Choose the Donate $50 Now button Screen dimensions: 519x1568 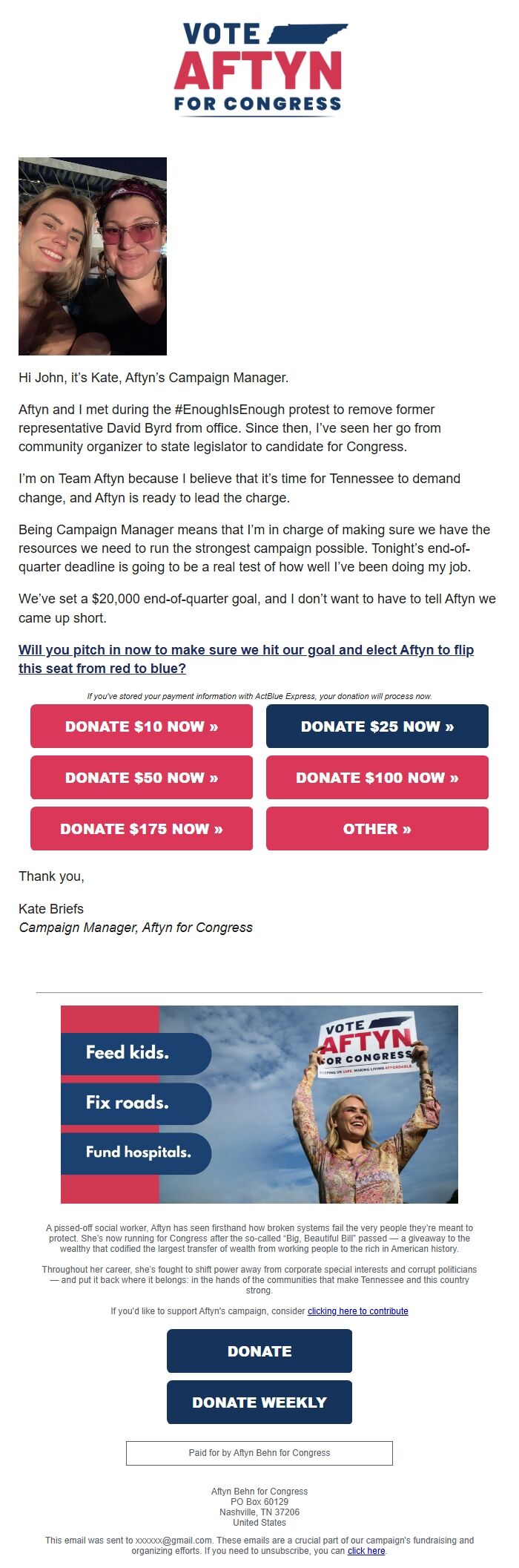pos(141,777)
